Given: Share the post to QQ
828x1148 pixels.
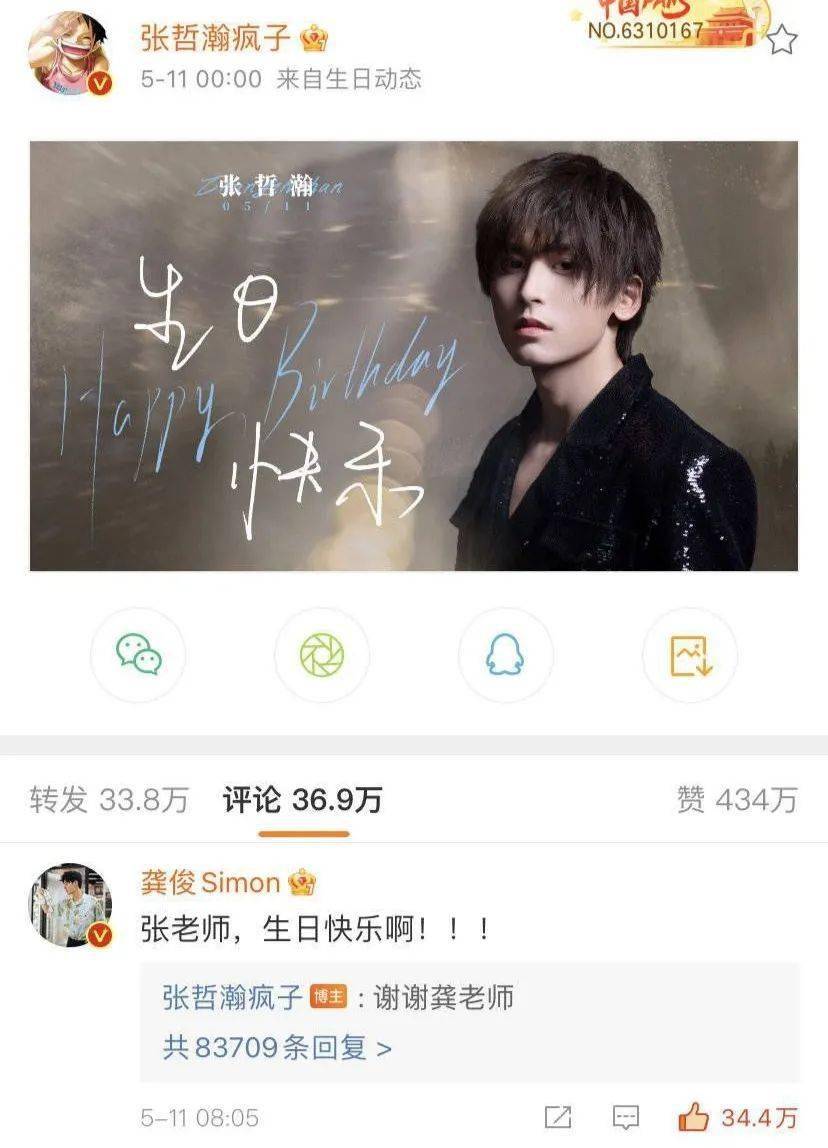Looking at the screenshot, I should 506,655.
